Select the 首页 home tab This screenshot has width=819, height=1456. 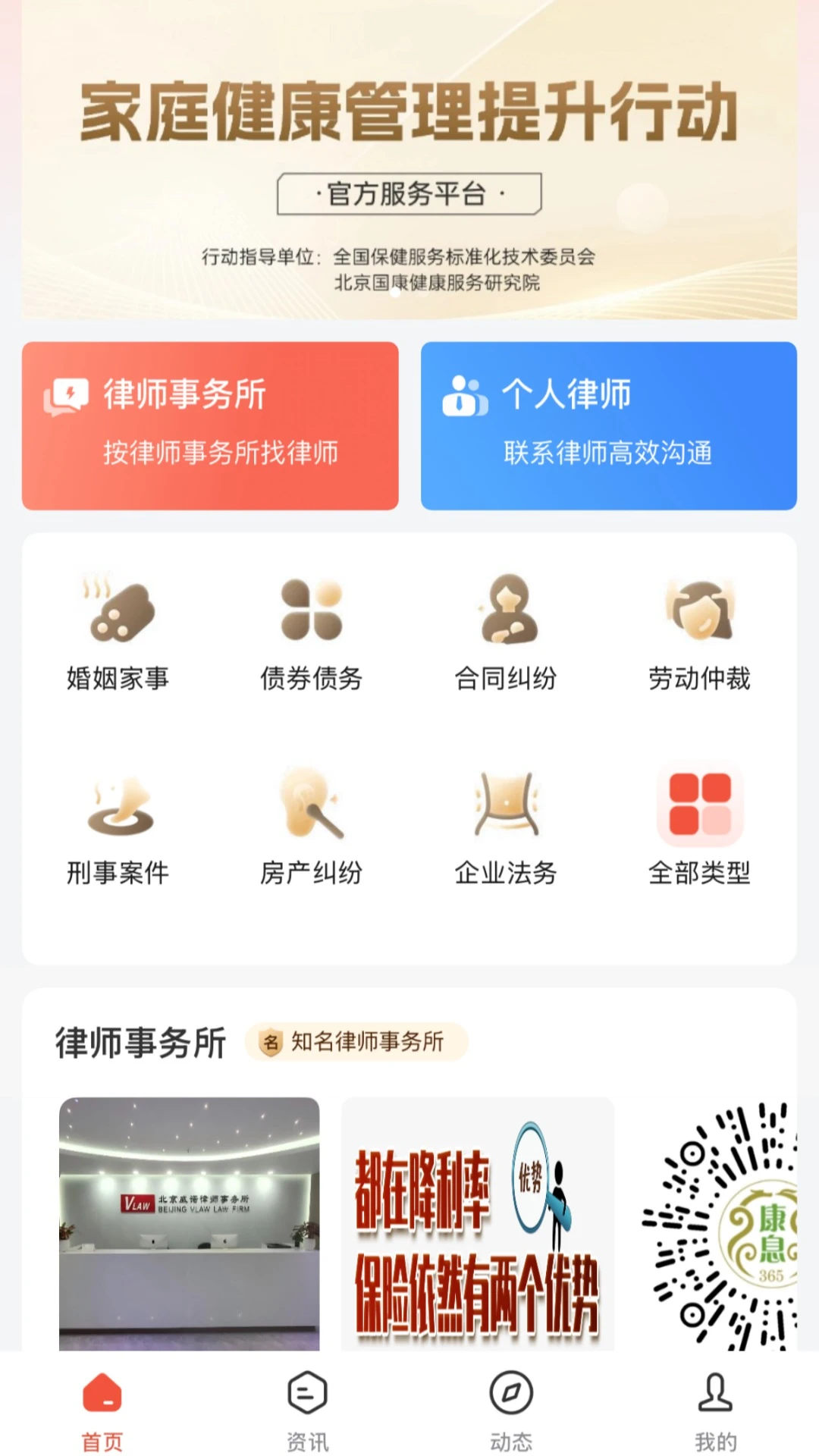pos(104,1410)
